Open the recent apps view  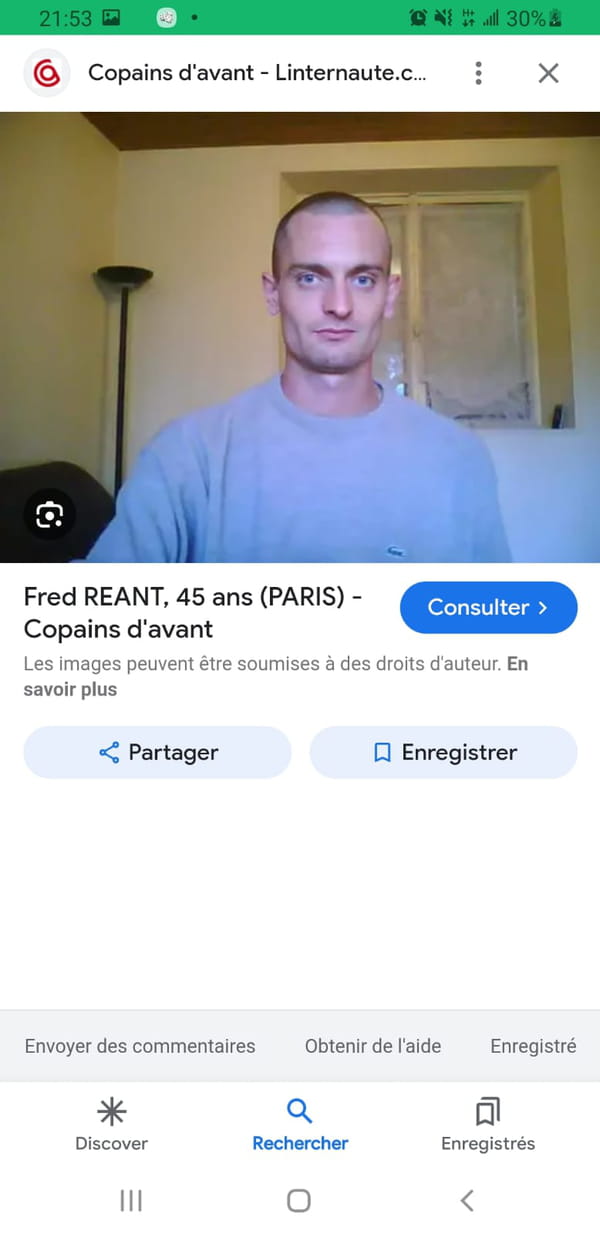(131, 1201)
